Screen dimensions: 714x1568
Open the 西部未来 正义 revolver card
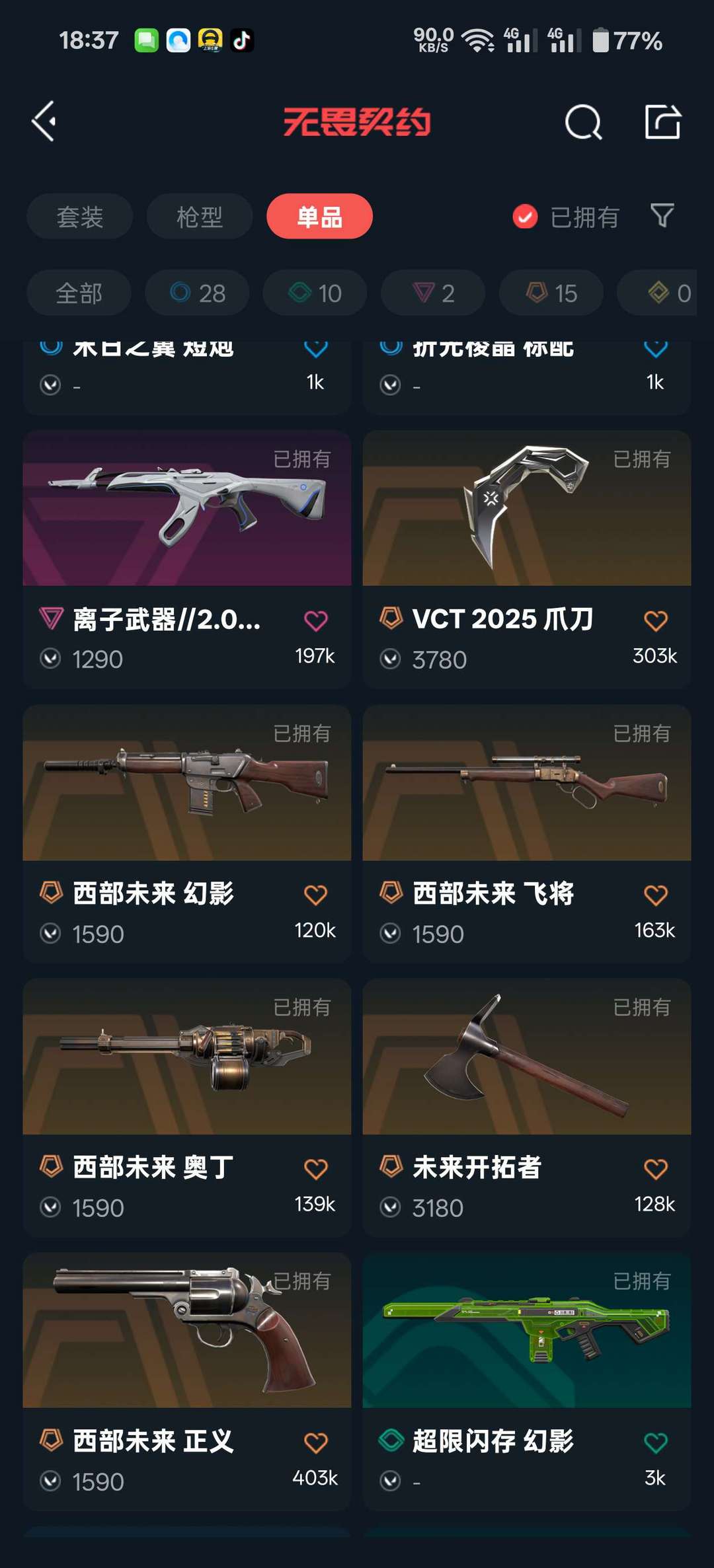coord(186,1382)
